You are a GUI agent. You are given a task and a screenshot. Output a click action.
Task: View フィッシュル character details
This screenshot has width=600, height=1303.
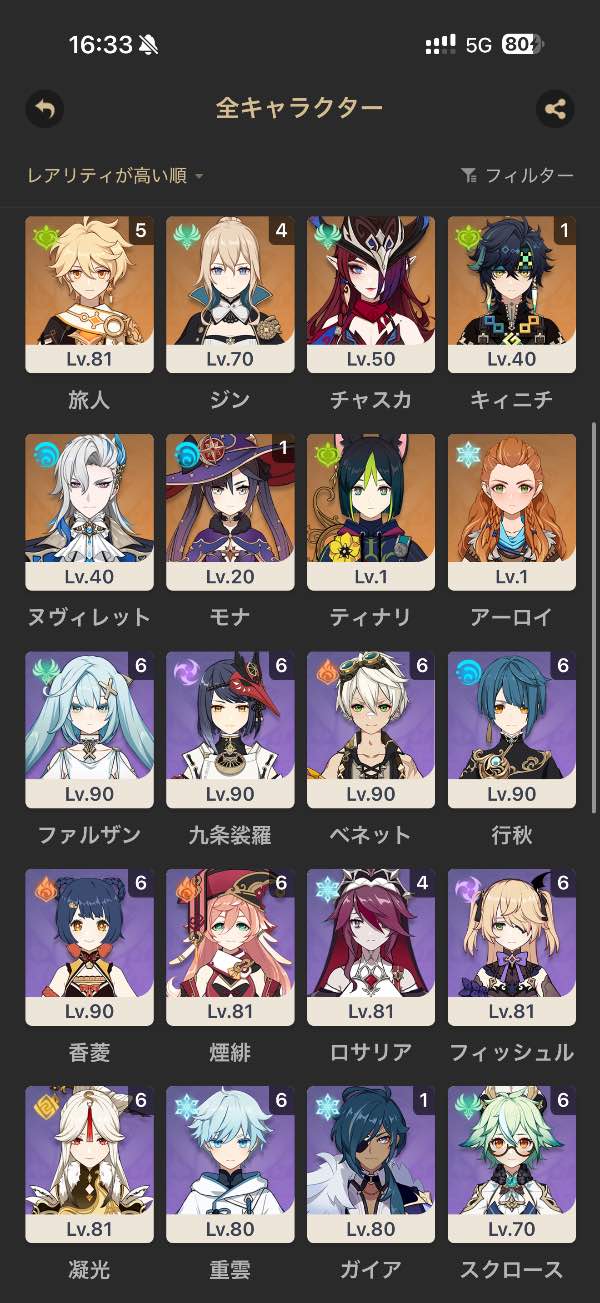[x=512, y=946]
